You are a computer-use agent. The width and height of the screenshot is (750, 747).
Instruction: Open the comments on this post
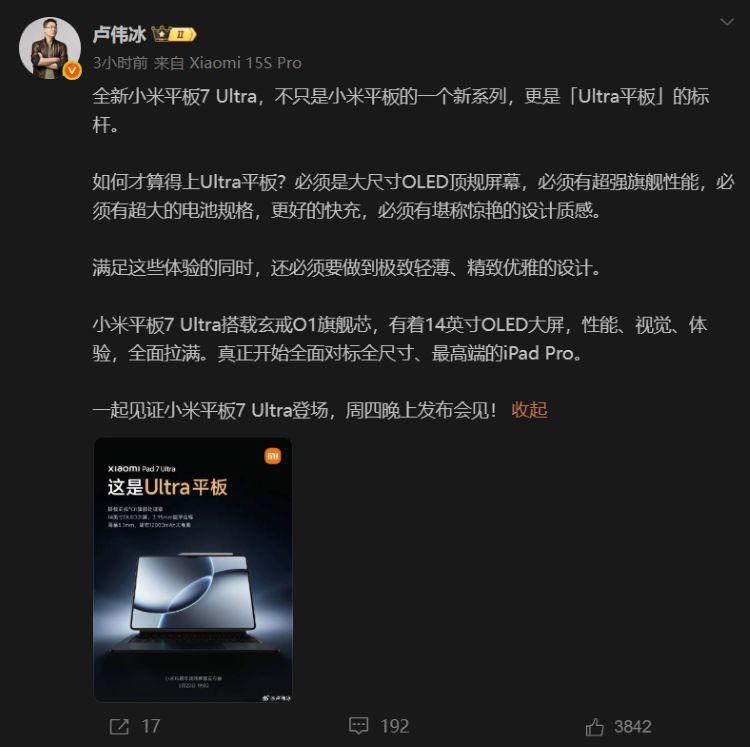coord(379,726)
